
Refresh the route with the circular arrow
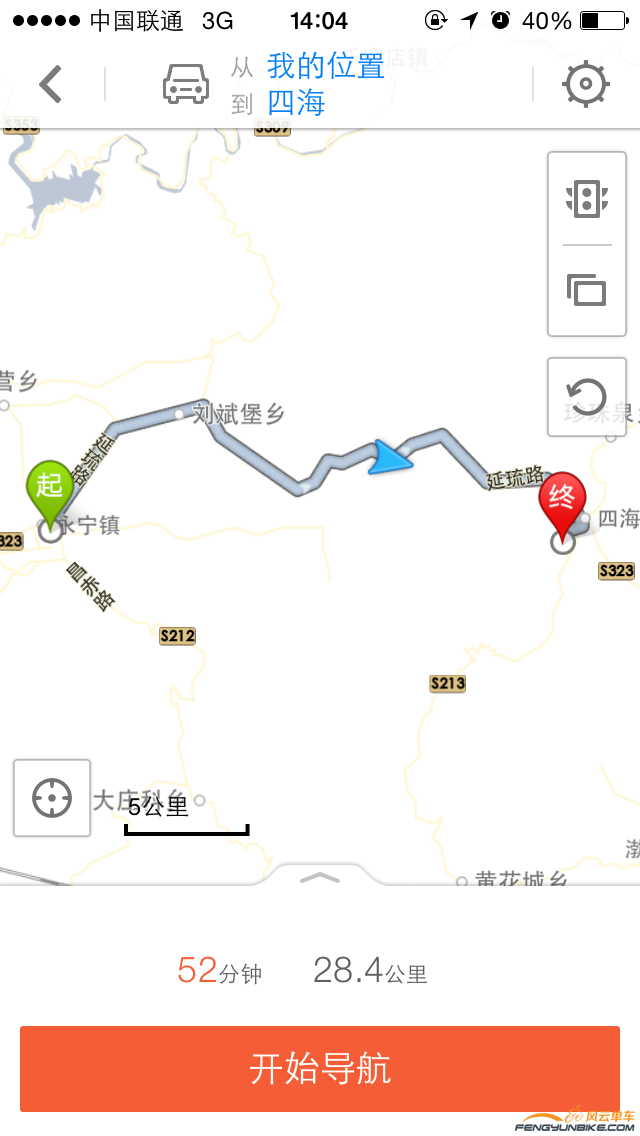coord(587,397)
